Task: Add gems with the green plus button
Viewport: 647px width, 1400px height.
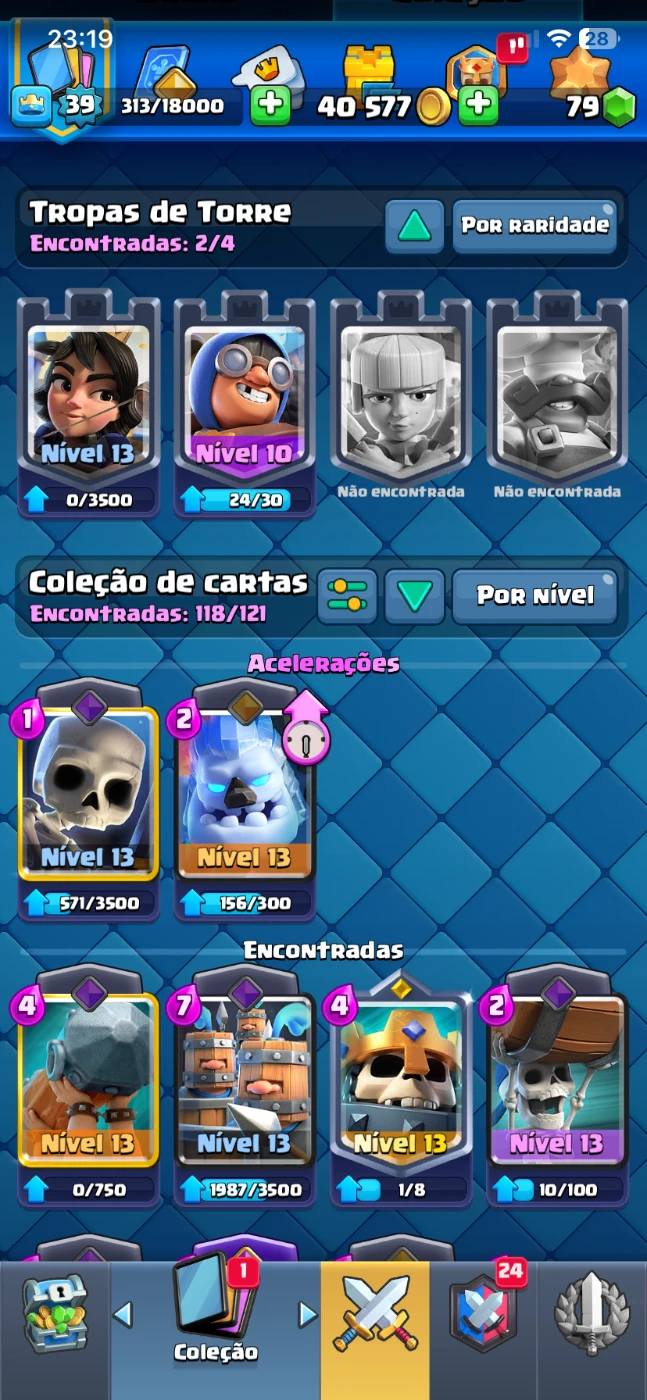Action: tap(479, 104)
